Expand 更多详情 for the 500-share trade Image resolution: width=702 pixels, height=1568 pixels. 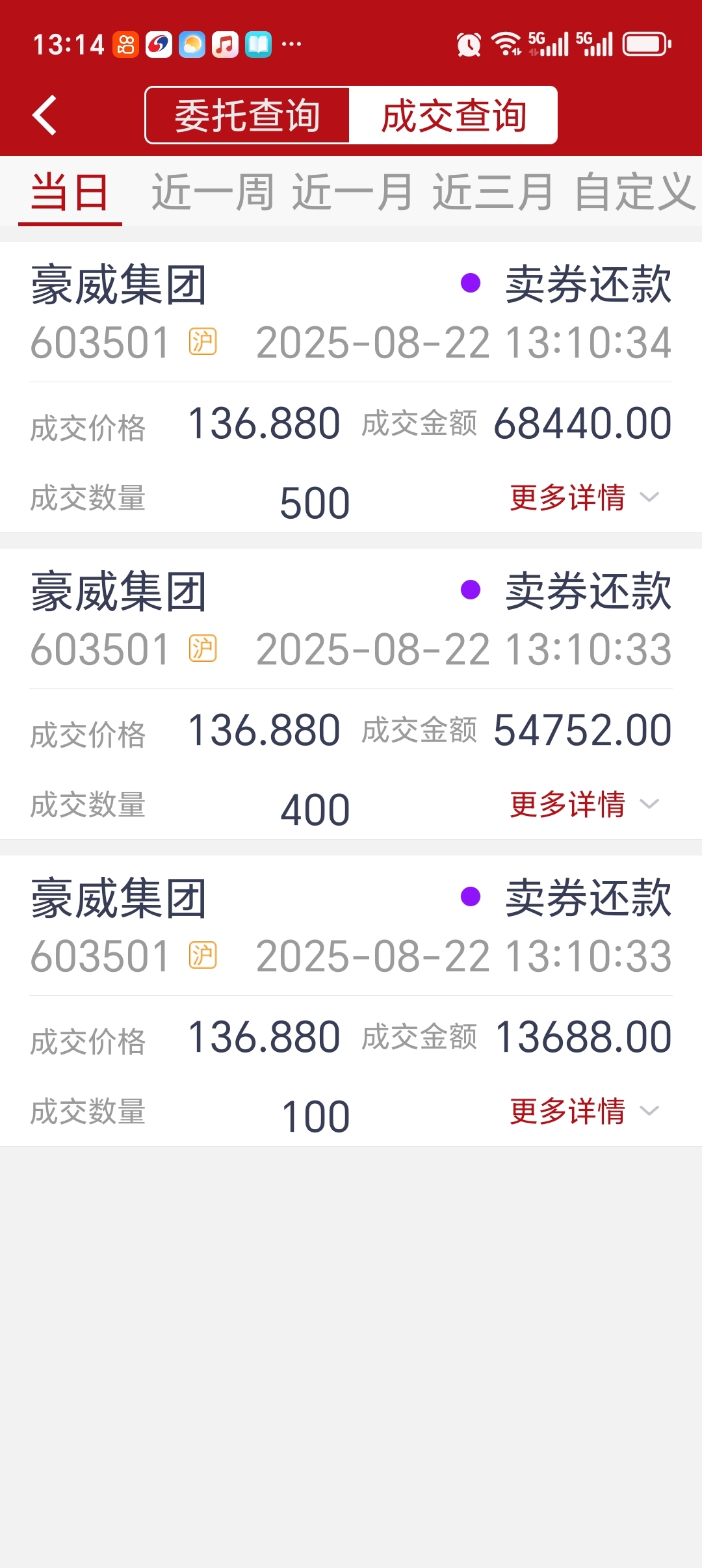point(584,498)
